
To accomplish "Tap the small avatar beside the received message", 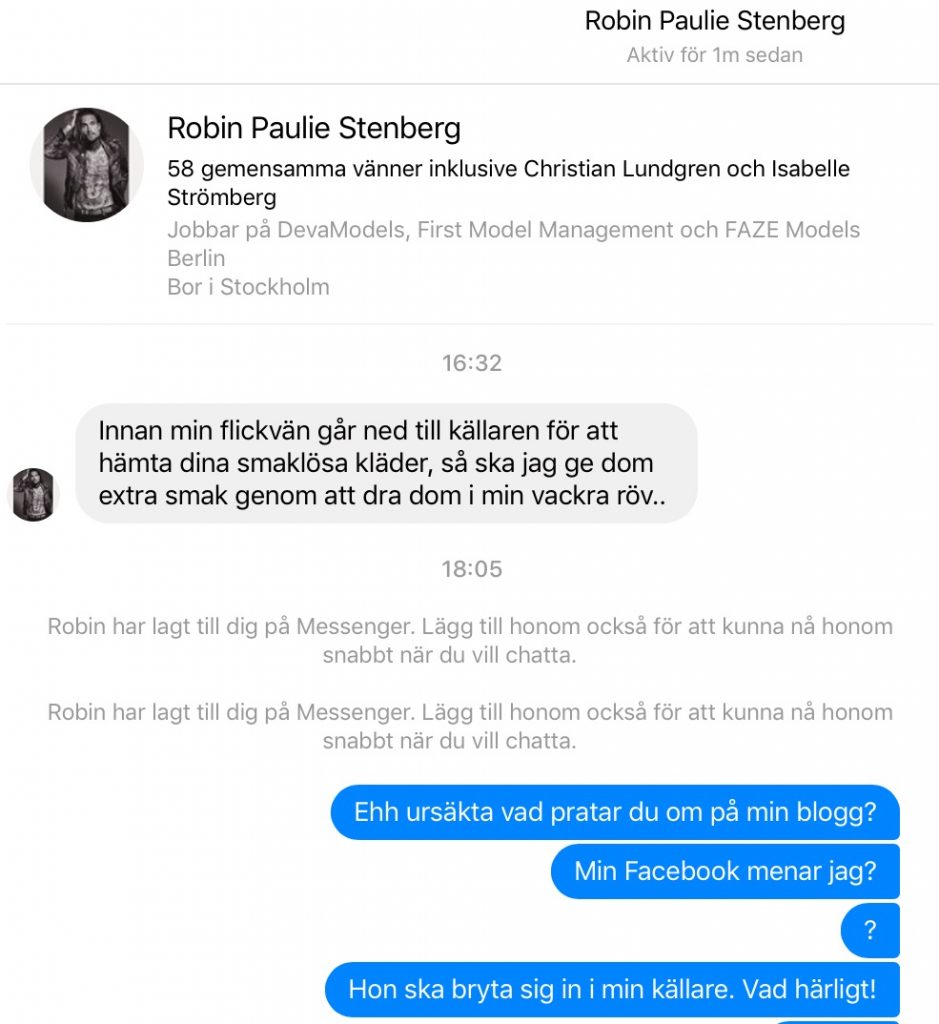I will click(34, 495).
